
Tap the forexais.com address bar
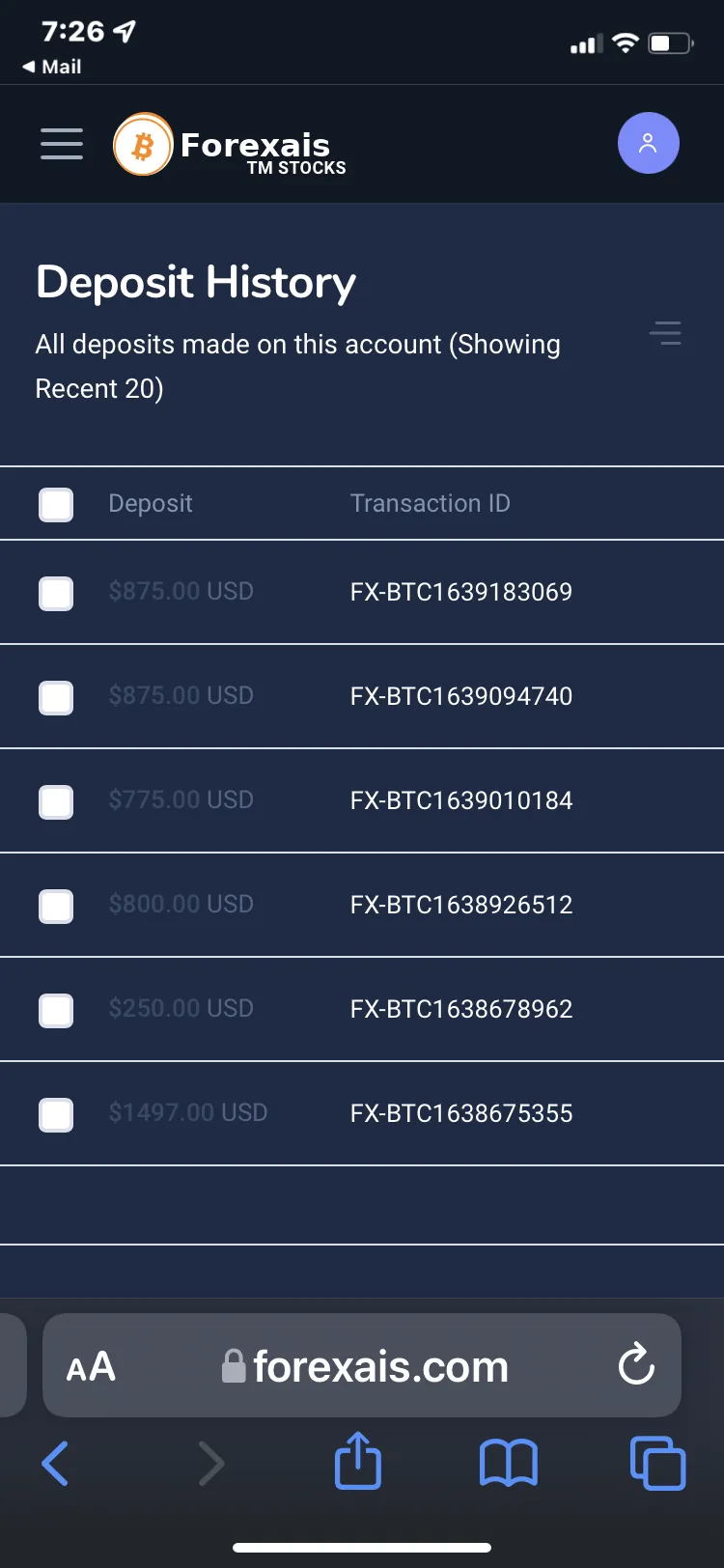pyautogui.click(x=365, y=1366)
